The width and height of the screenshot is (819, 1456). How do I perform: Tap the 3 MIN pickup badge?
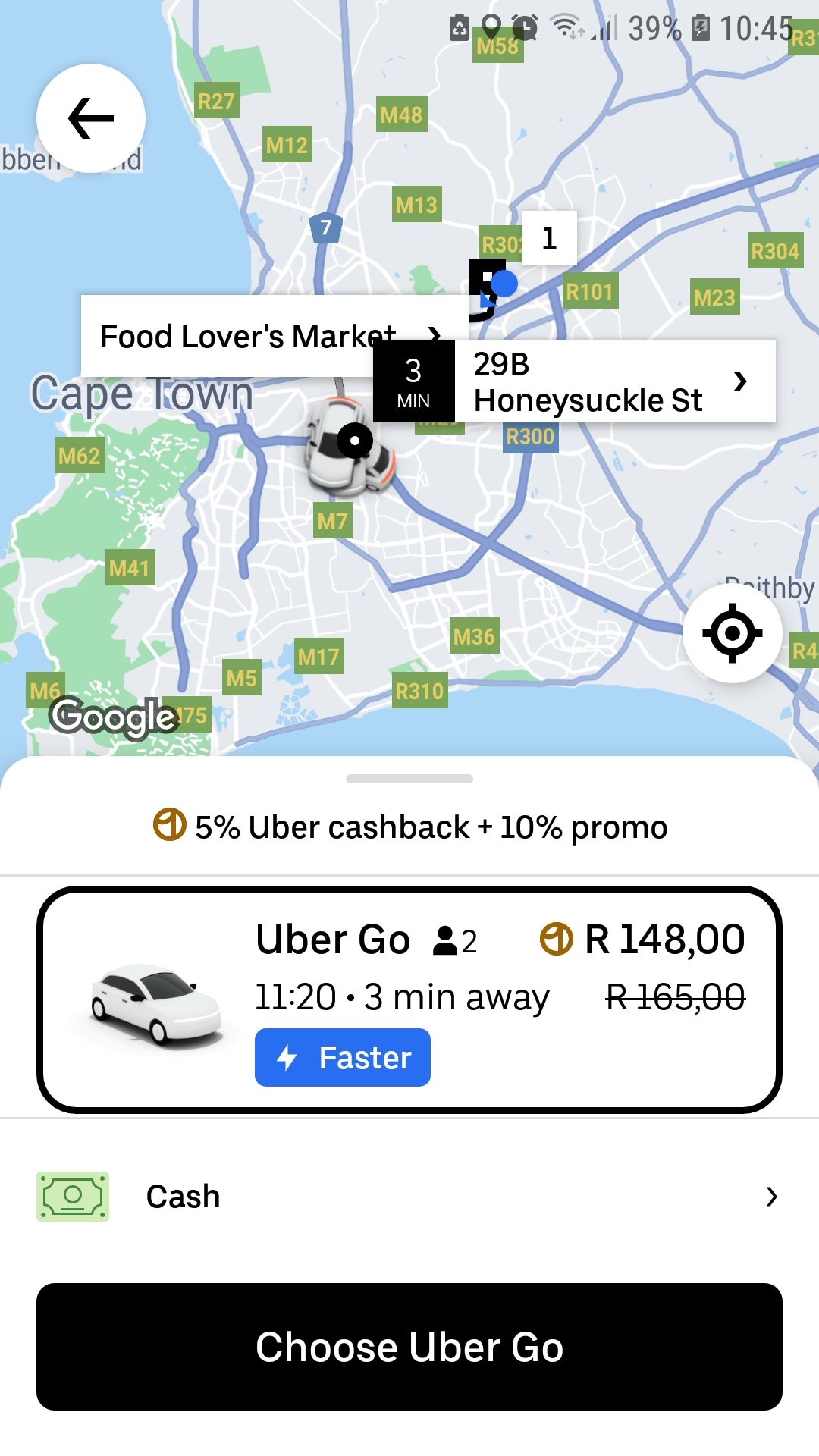413,381
